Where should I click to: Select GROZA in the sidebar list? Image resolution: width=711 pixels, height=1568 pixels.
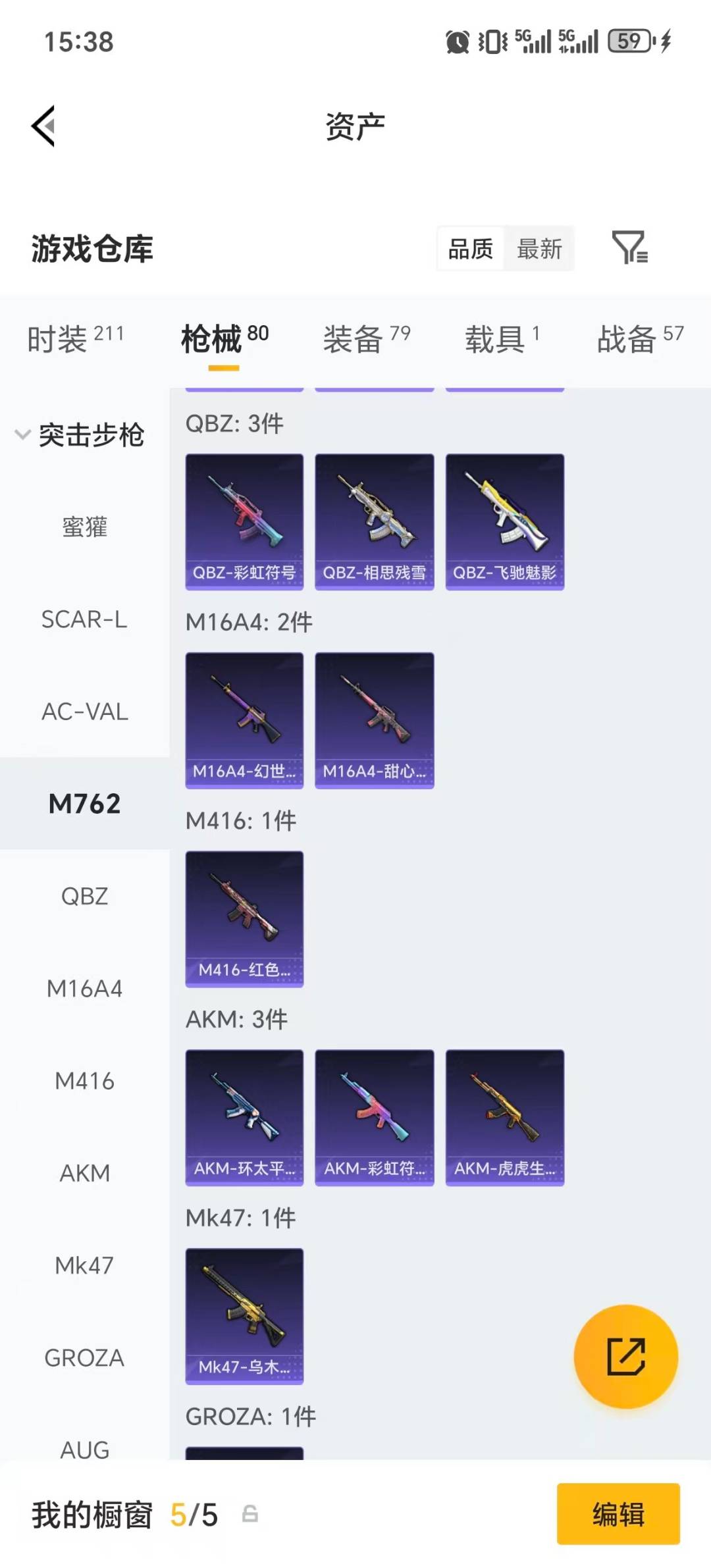tap(84, 1357)
